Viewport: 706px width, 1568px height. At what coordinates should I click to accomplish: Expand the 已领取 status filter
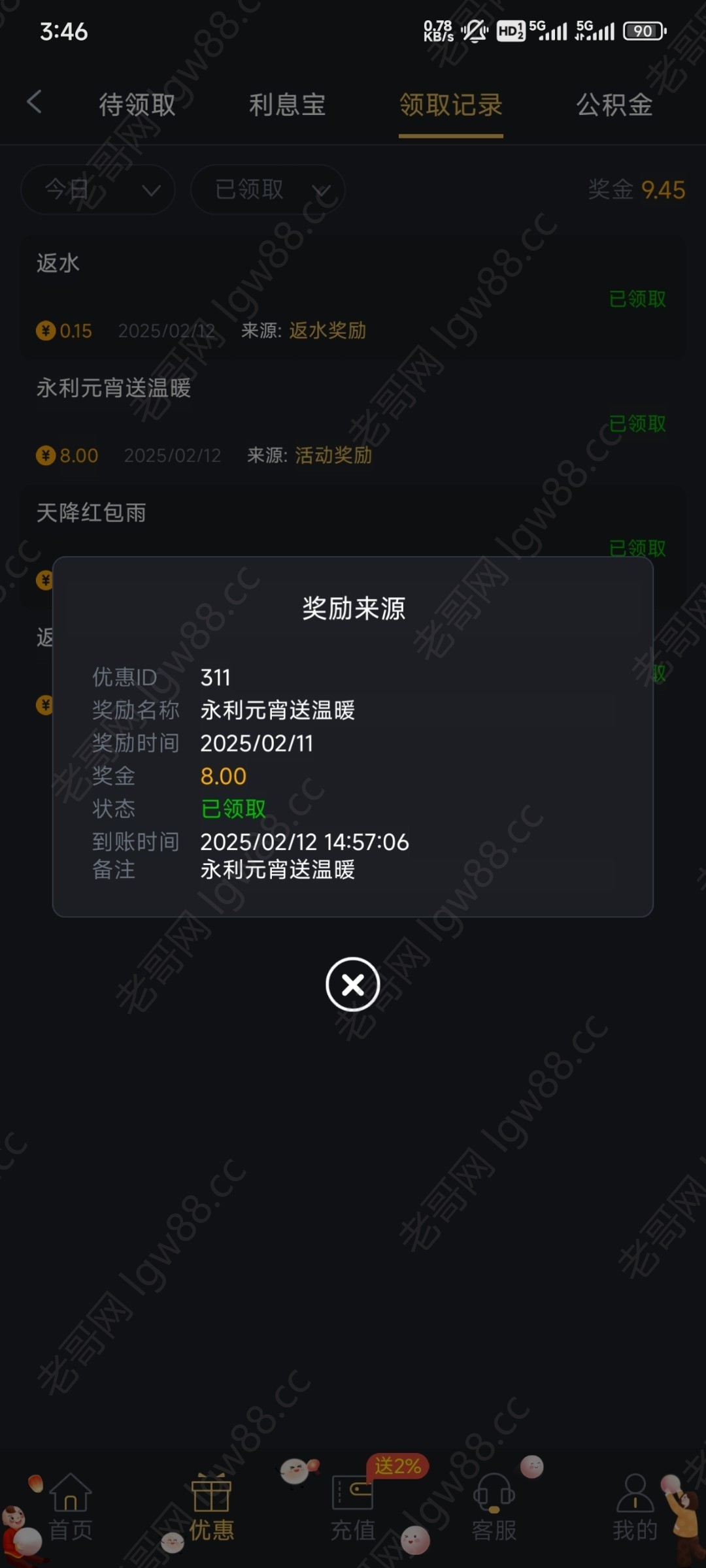pos(267,189)
